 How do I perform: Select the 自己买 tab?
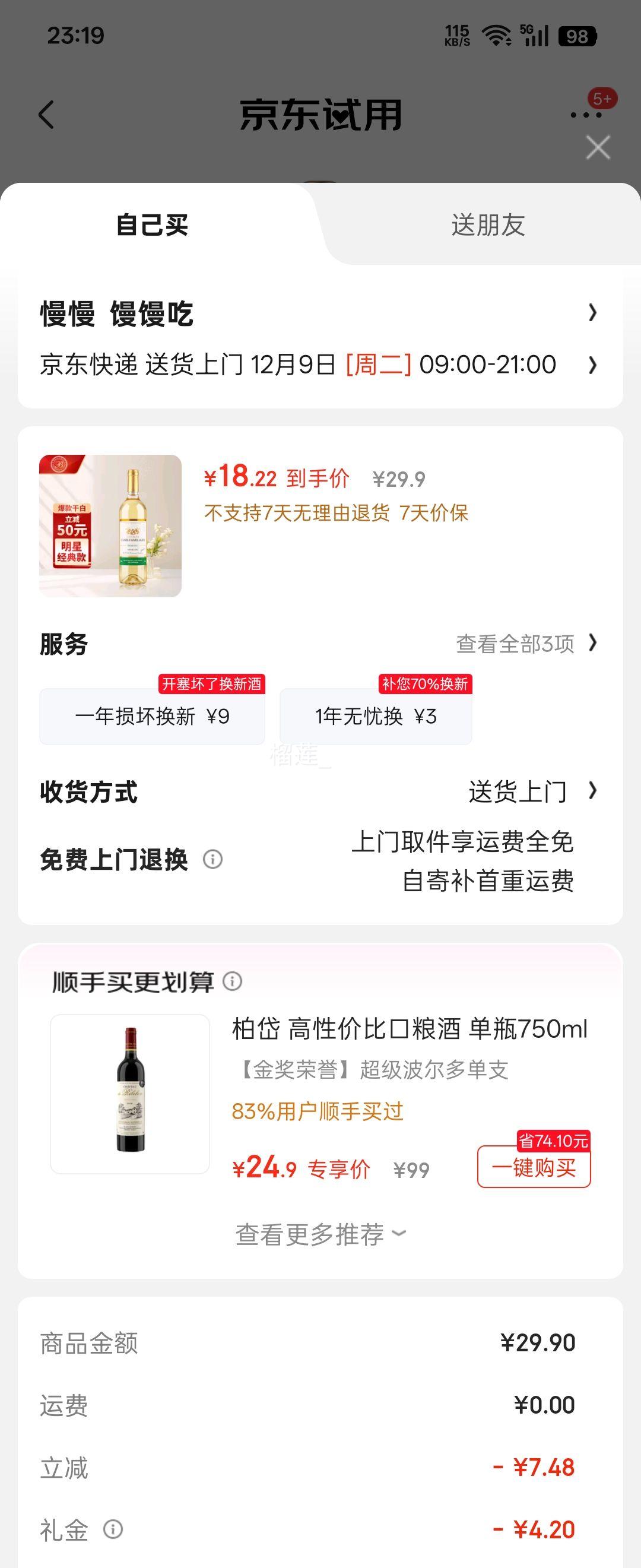[152, 224]
